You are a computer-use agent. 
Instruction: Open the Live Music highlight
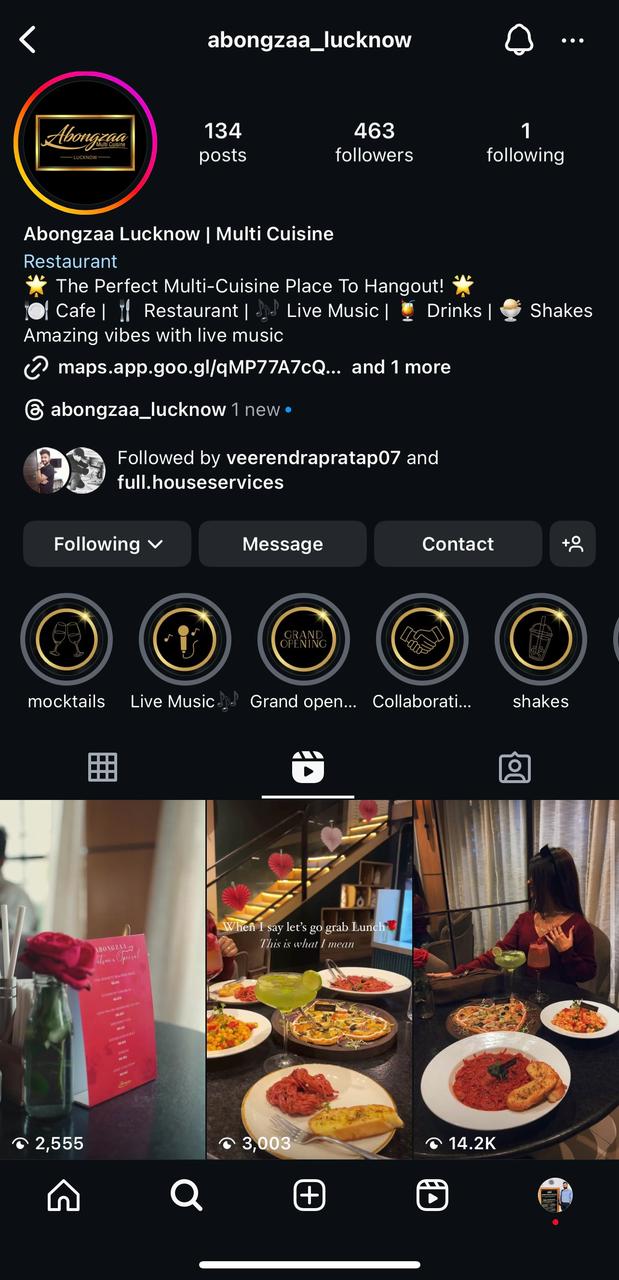[x=184, y=640]
